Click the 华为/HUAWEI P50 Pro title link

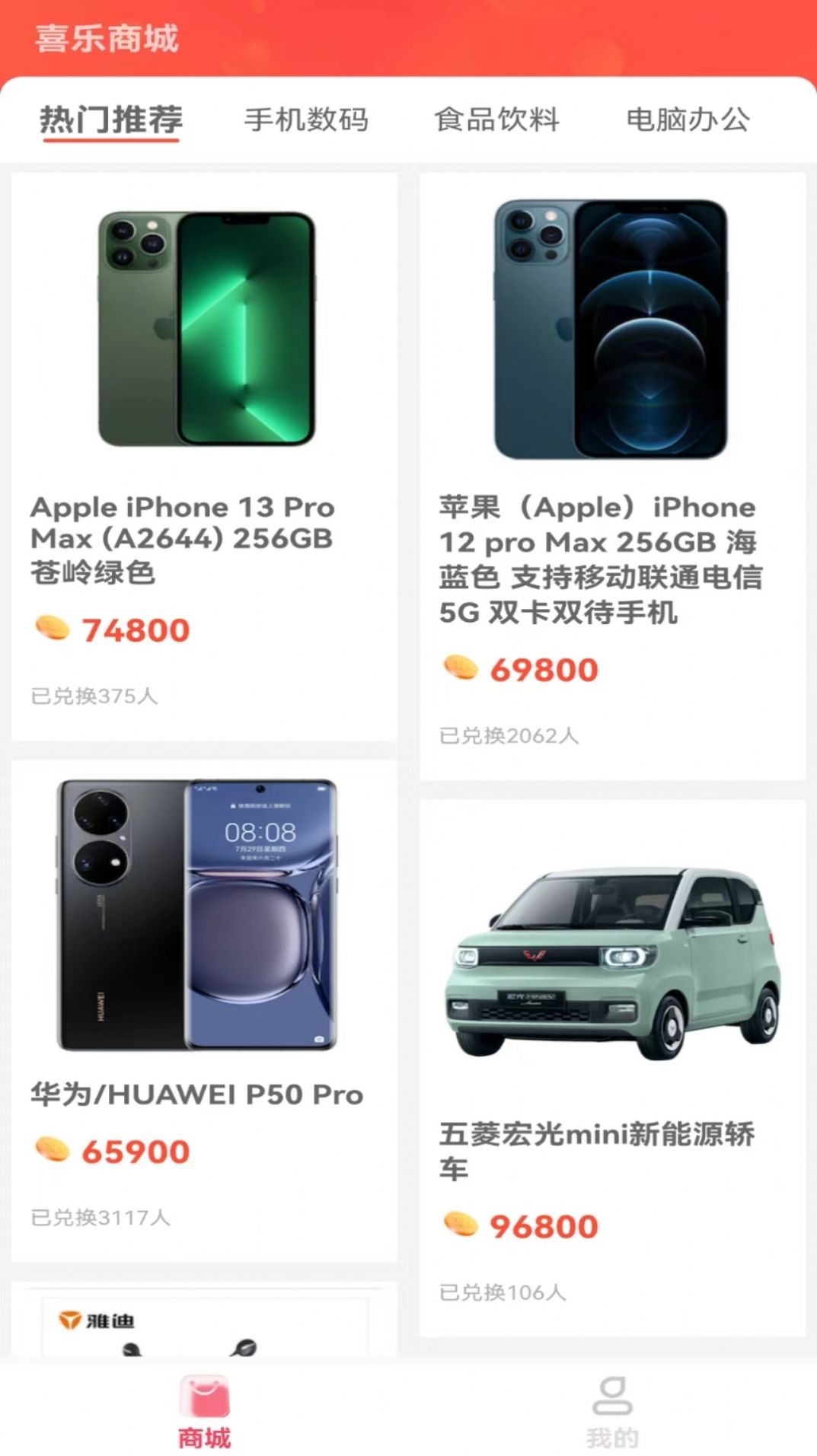(x=196, y=1094)
